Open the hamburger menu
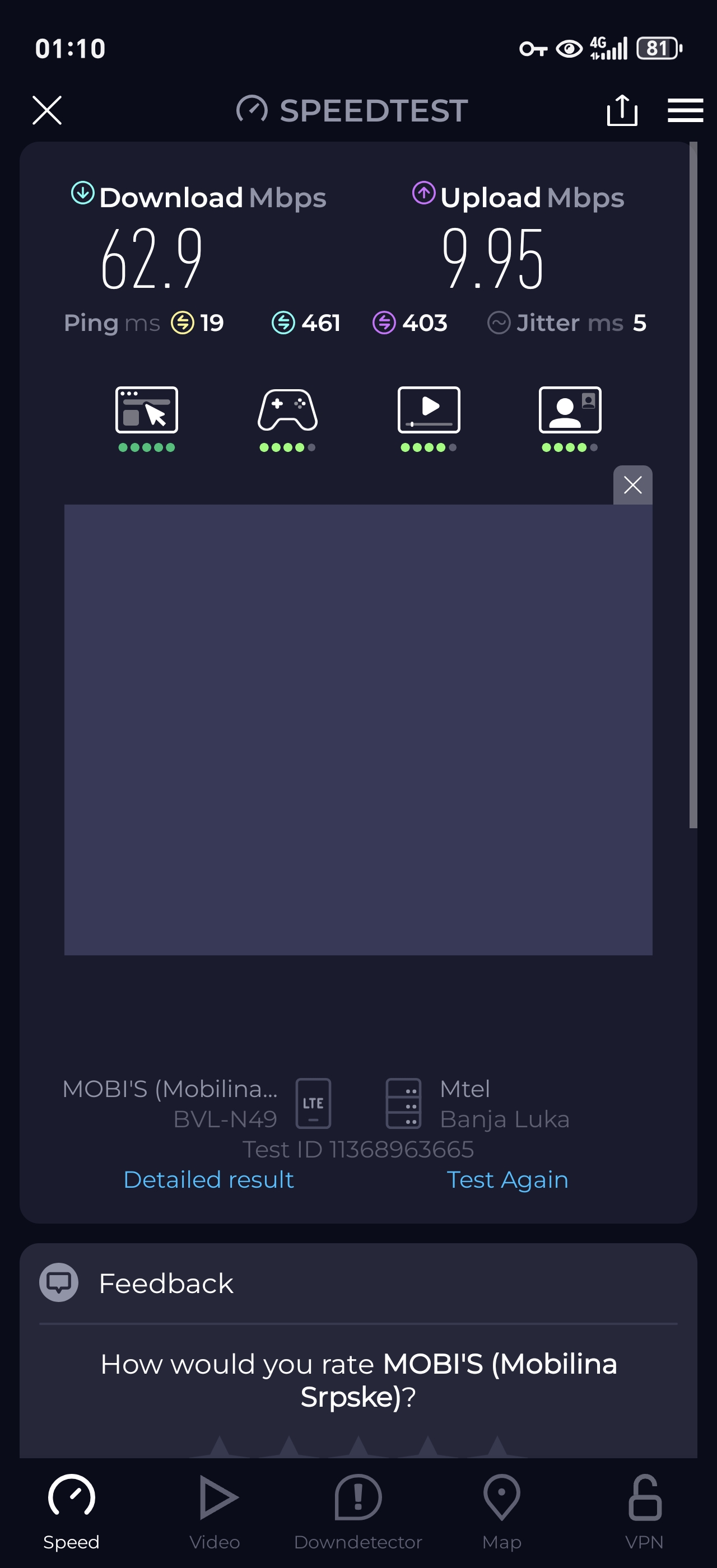Viewport: 717px width, 1568px height. click(x=685, y=110)
